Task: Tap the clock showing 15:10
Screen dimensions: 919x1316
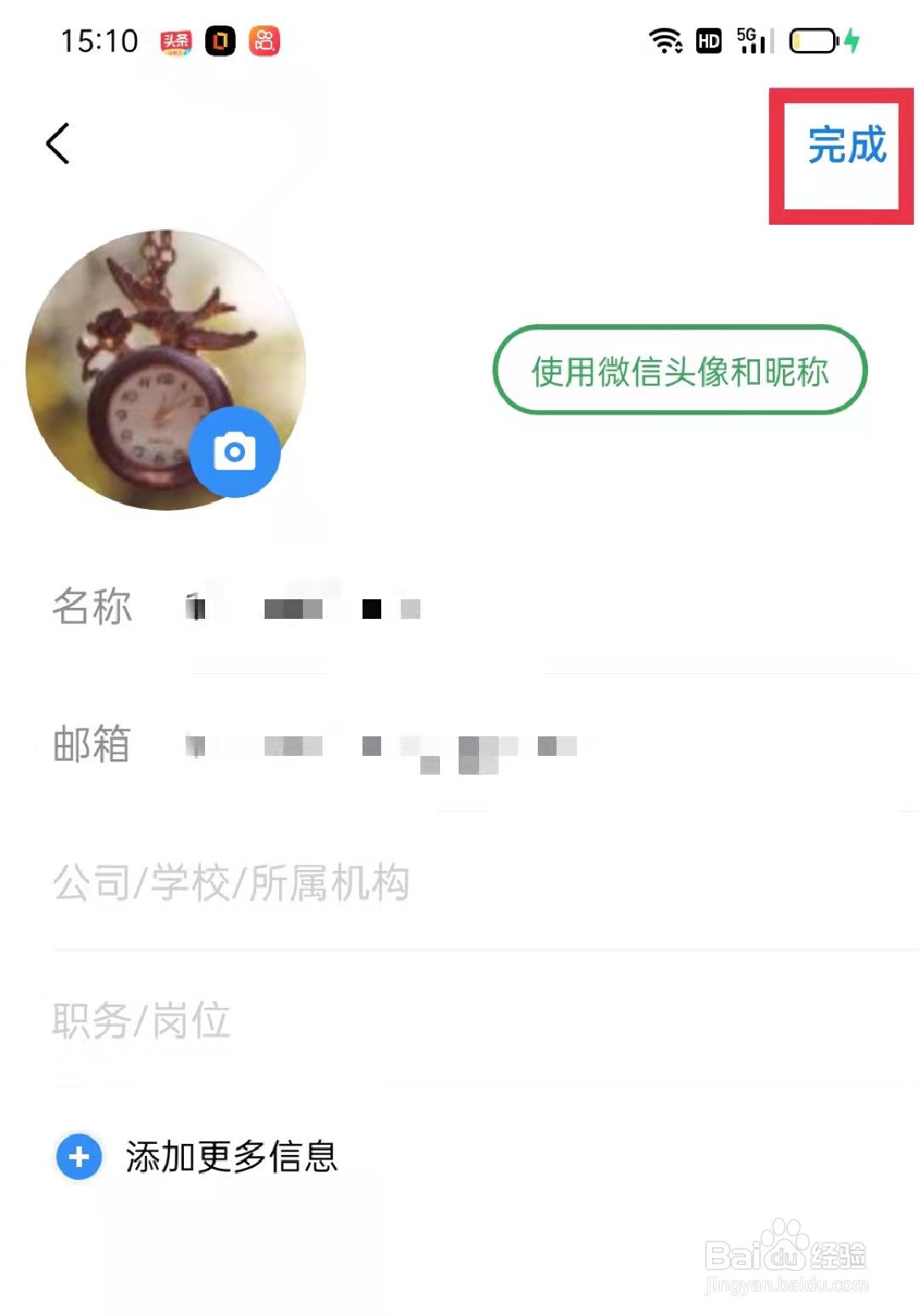Action: pyautogui.click(x=100, y=40)
